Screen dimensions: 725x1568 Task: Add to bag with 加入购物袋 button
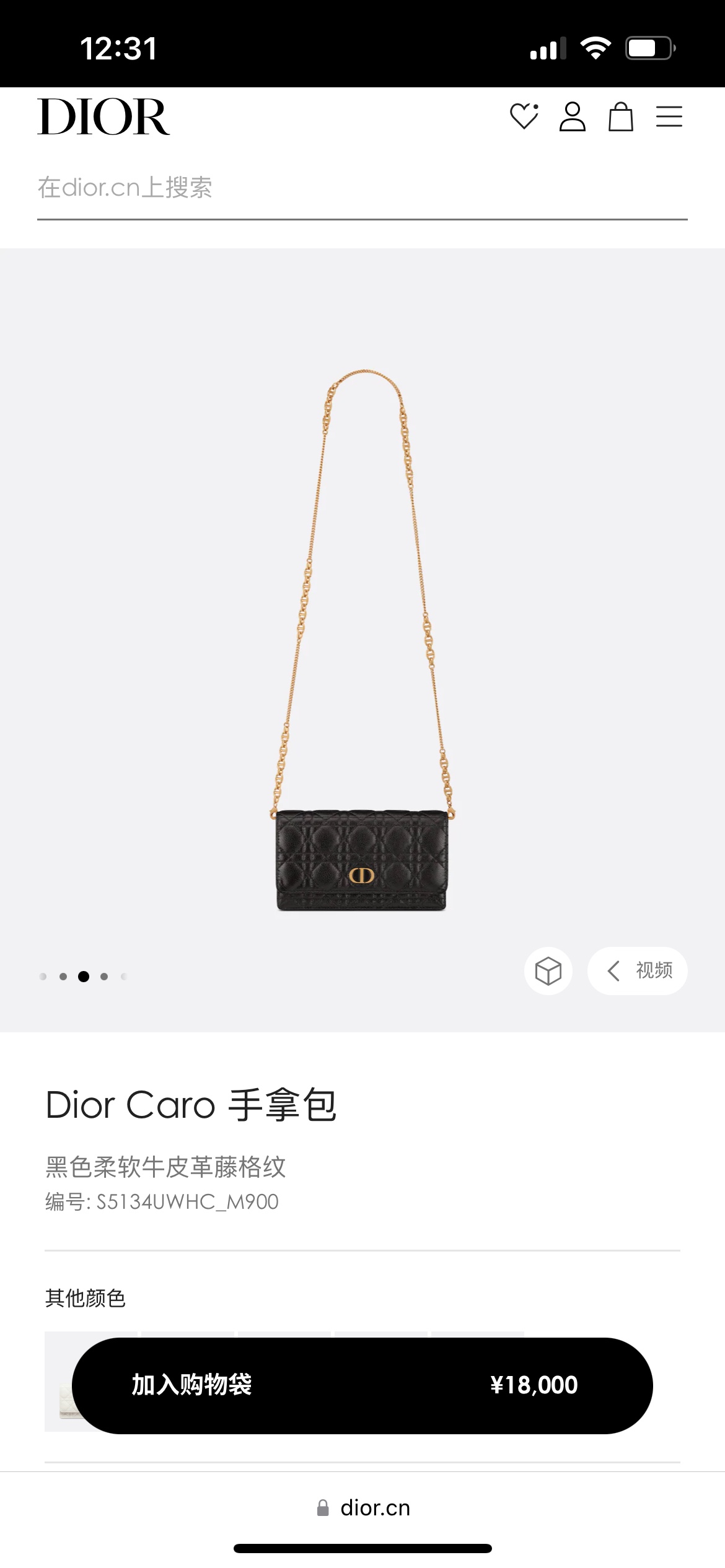tap(362, 1385)
